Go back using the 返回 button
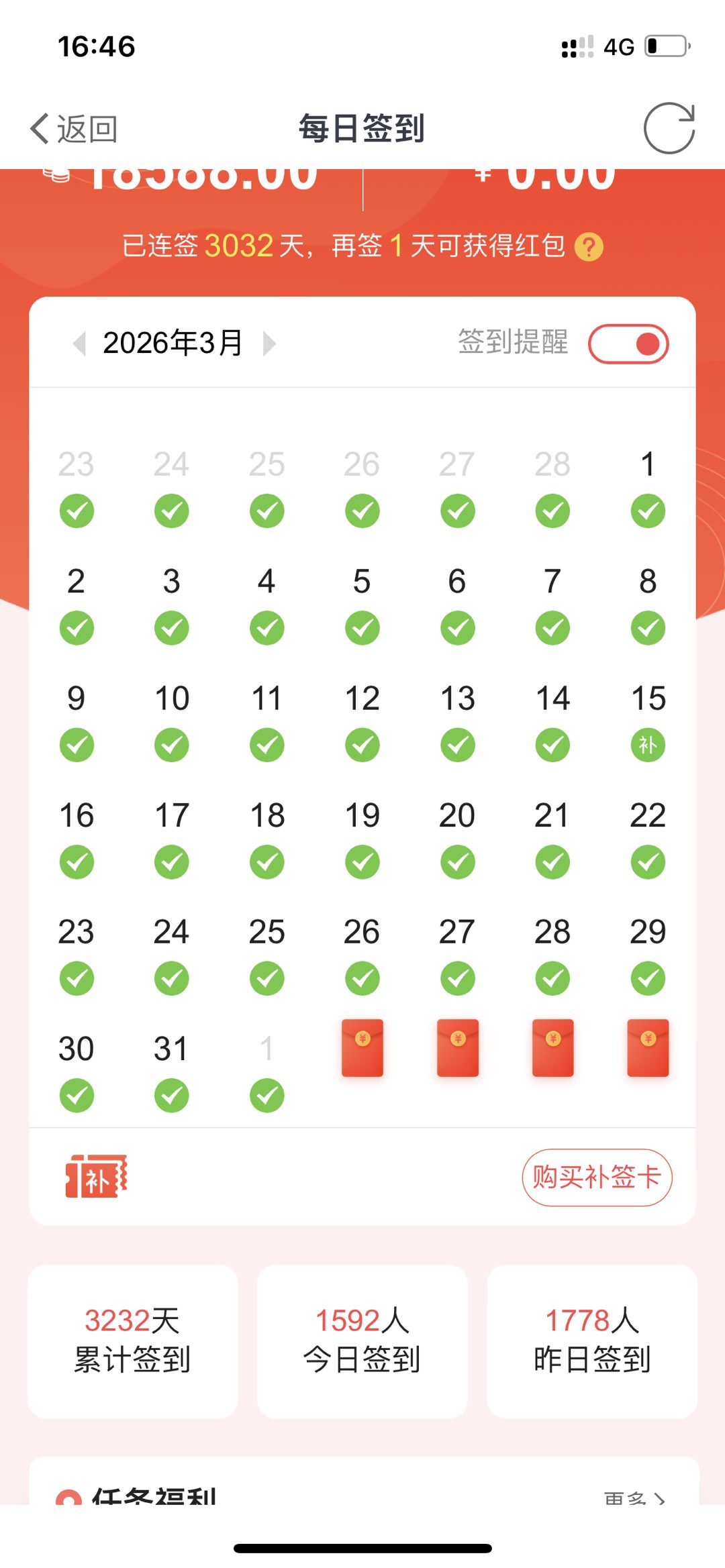The height and width of the screenshot is (1568, 725). pos(74,128)
